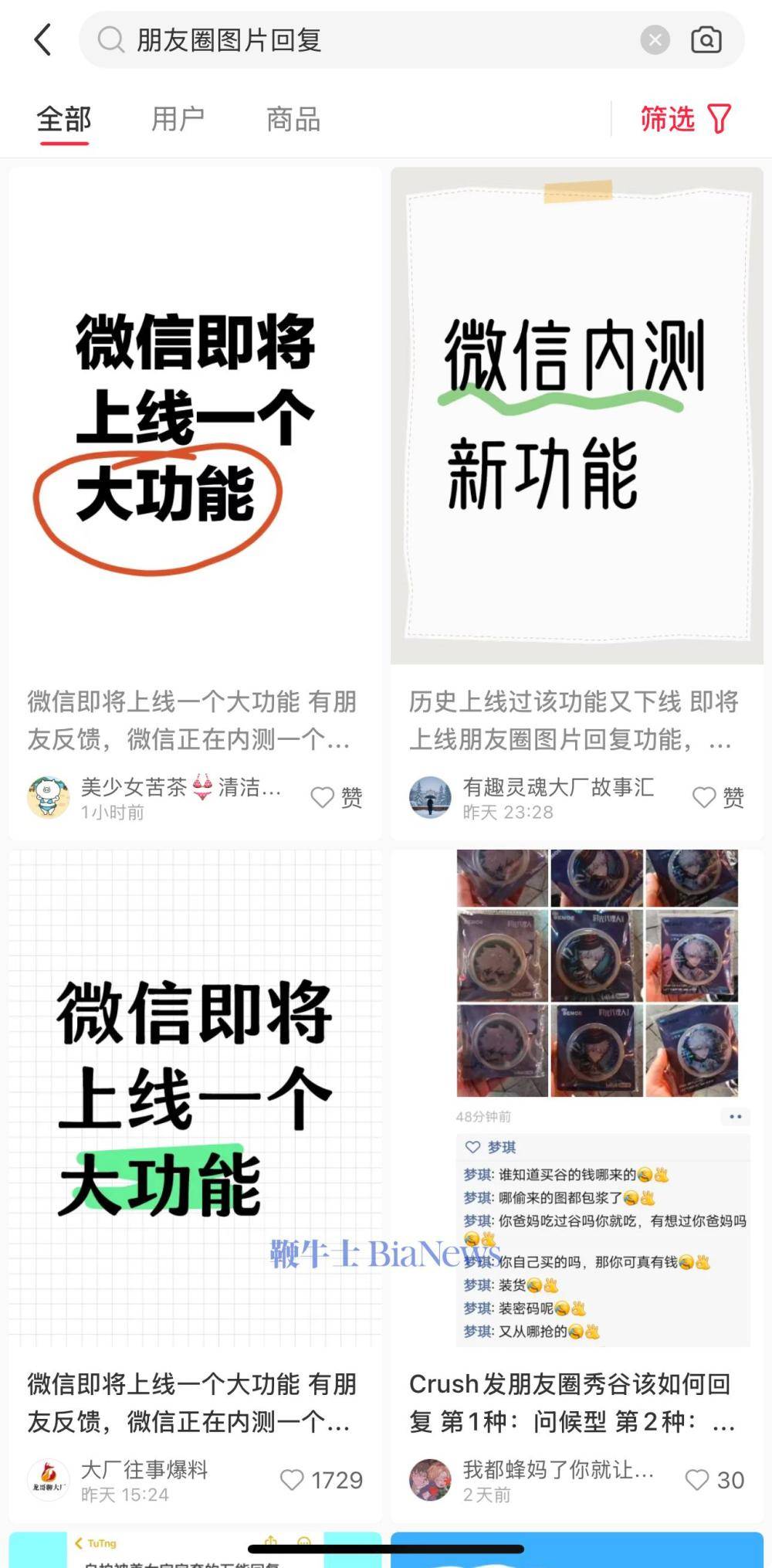Open the 筛选 filter options

click(685, 119)
